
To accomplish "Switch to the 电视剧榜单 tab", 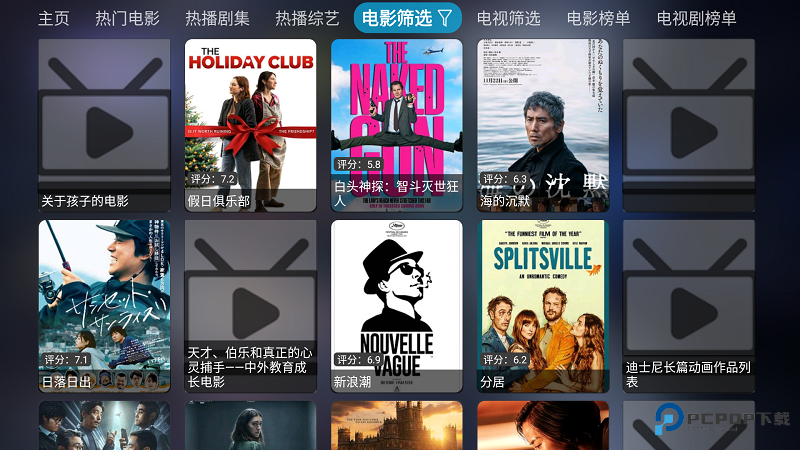I will (696, 18).
